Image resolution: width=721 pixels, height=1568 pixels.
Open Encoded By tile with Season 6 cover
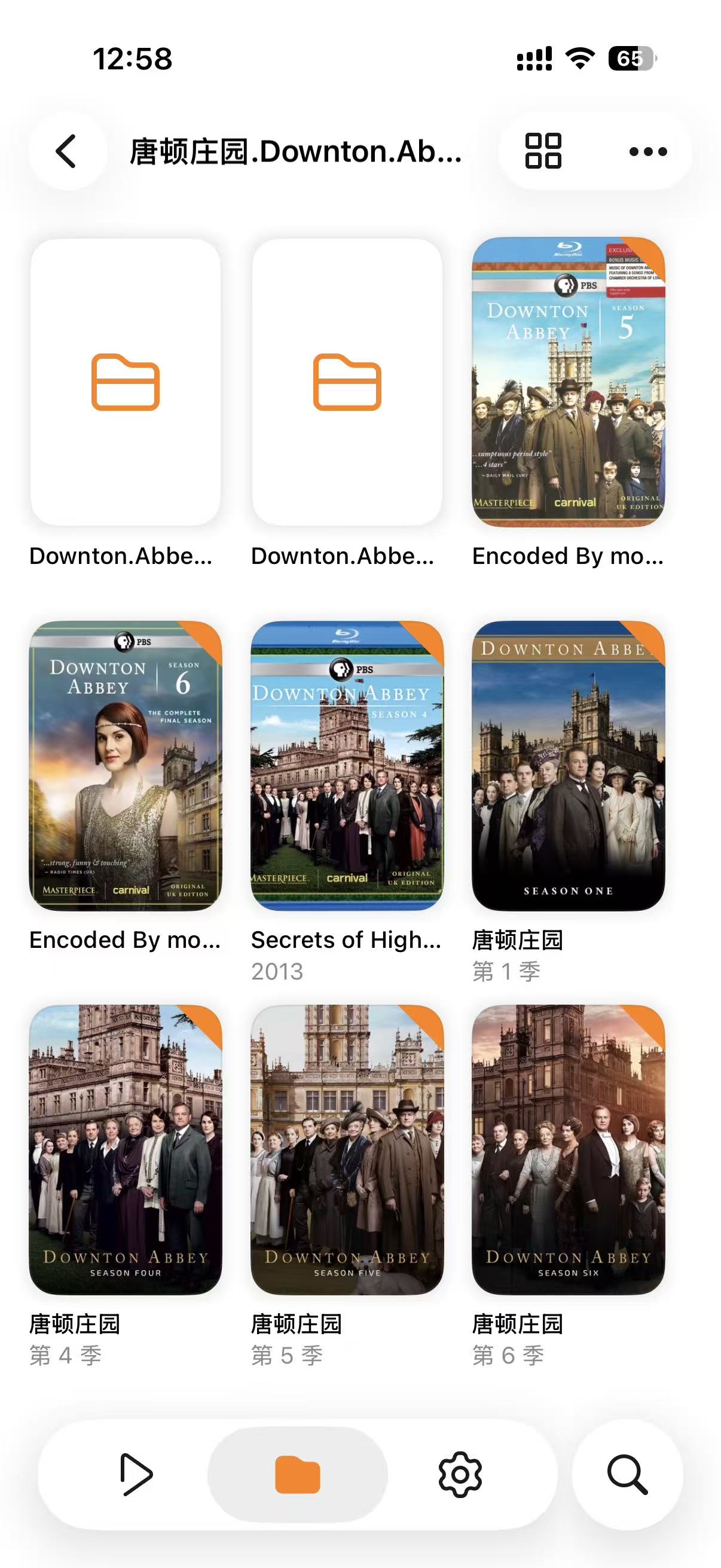126,765
